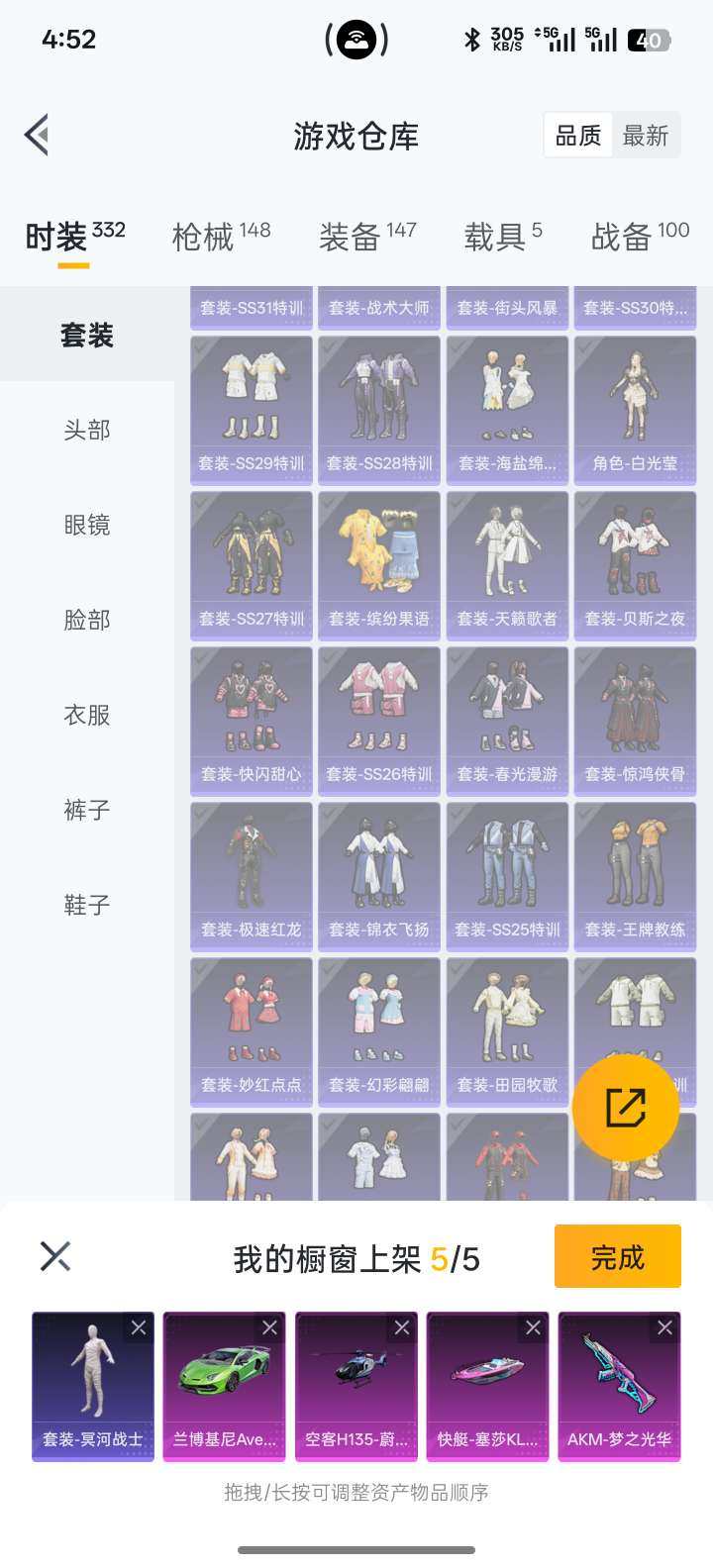Image resolution: width=713 pixels, height=1568 pixels.
Task: Remove 快艇-塞莎KL from showcase
Action: coord(534,1326)
